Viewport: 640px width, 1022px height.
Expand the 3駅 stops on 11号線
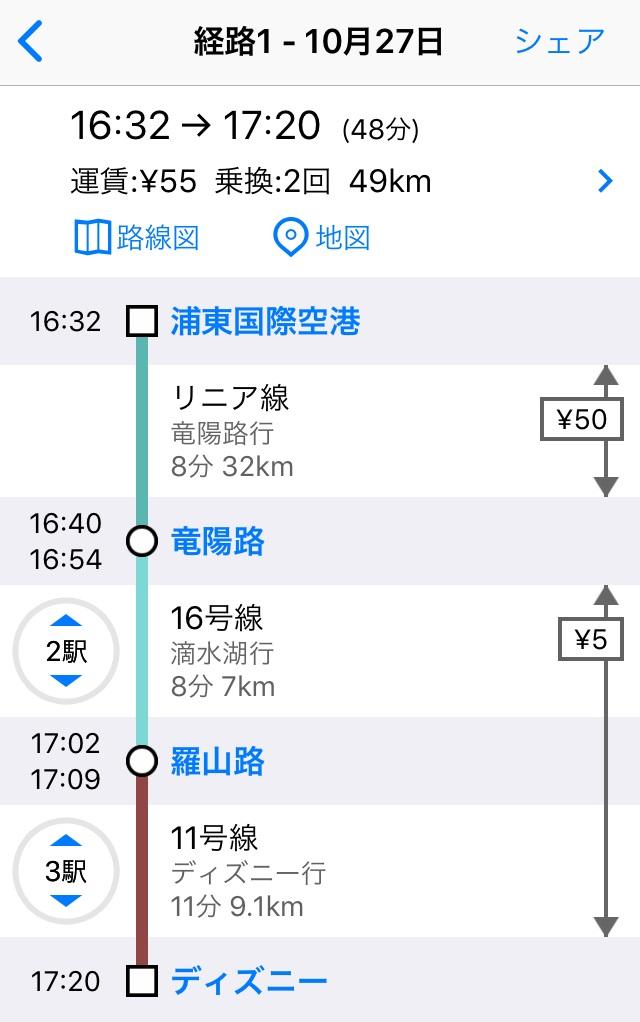click(x=66, y=872)
